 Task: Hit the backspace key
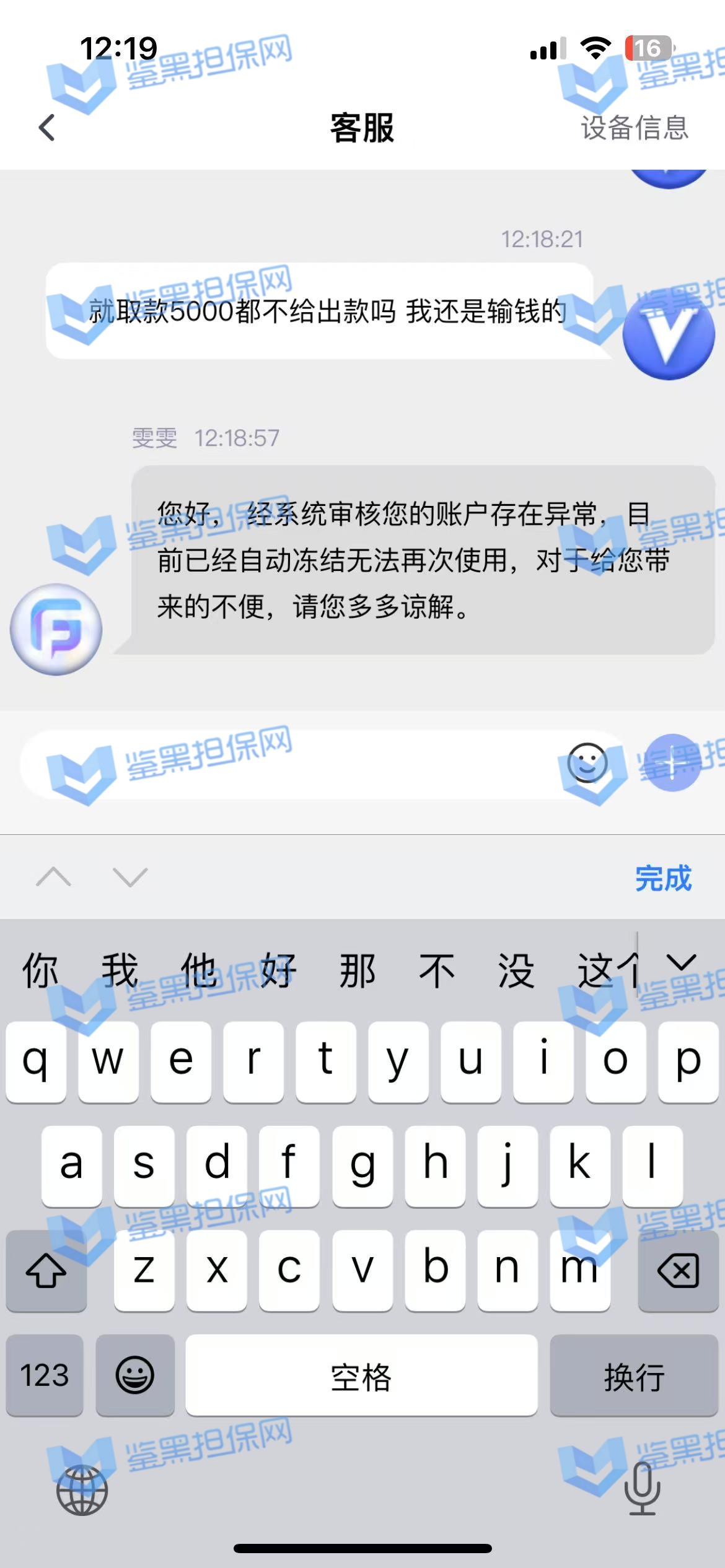678,1271
